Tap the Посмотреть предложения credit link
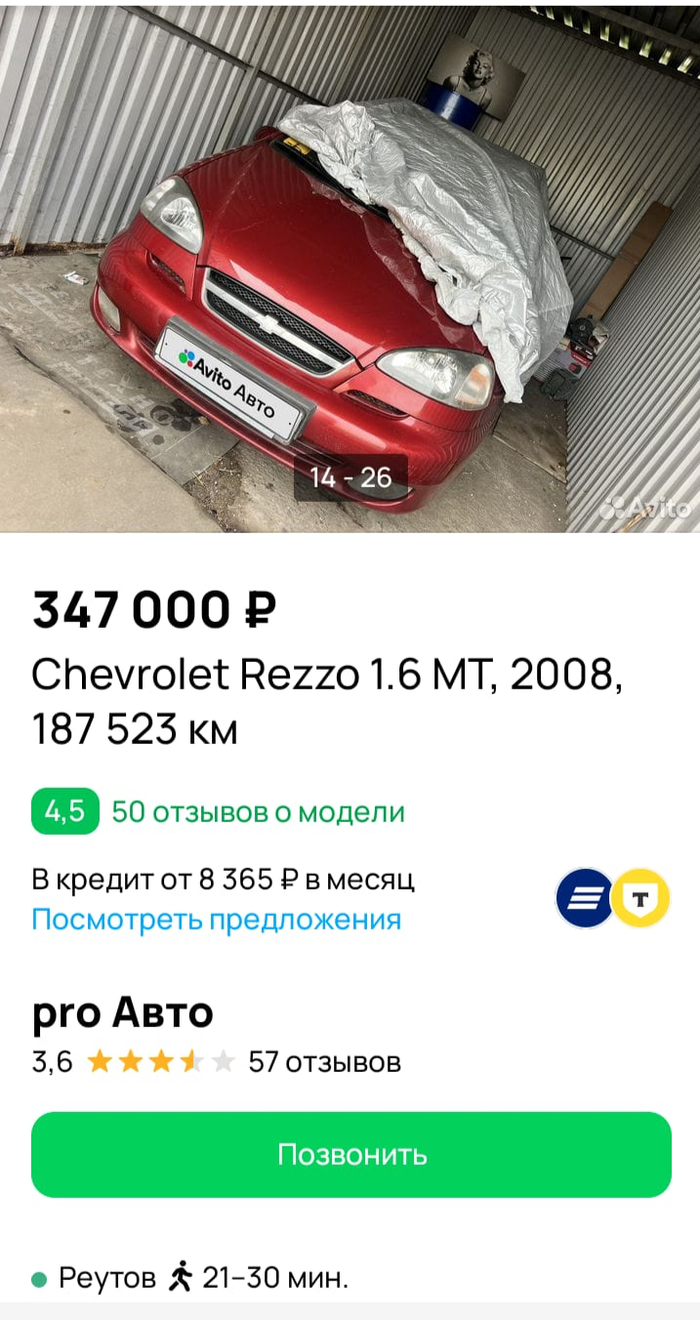700x1320 pixels. pos(216,919)
